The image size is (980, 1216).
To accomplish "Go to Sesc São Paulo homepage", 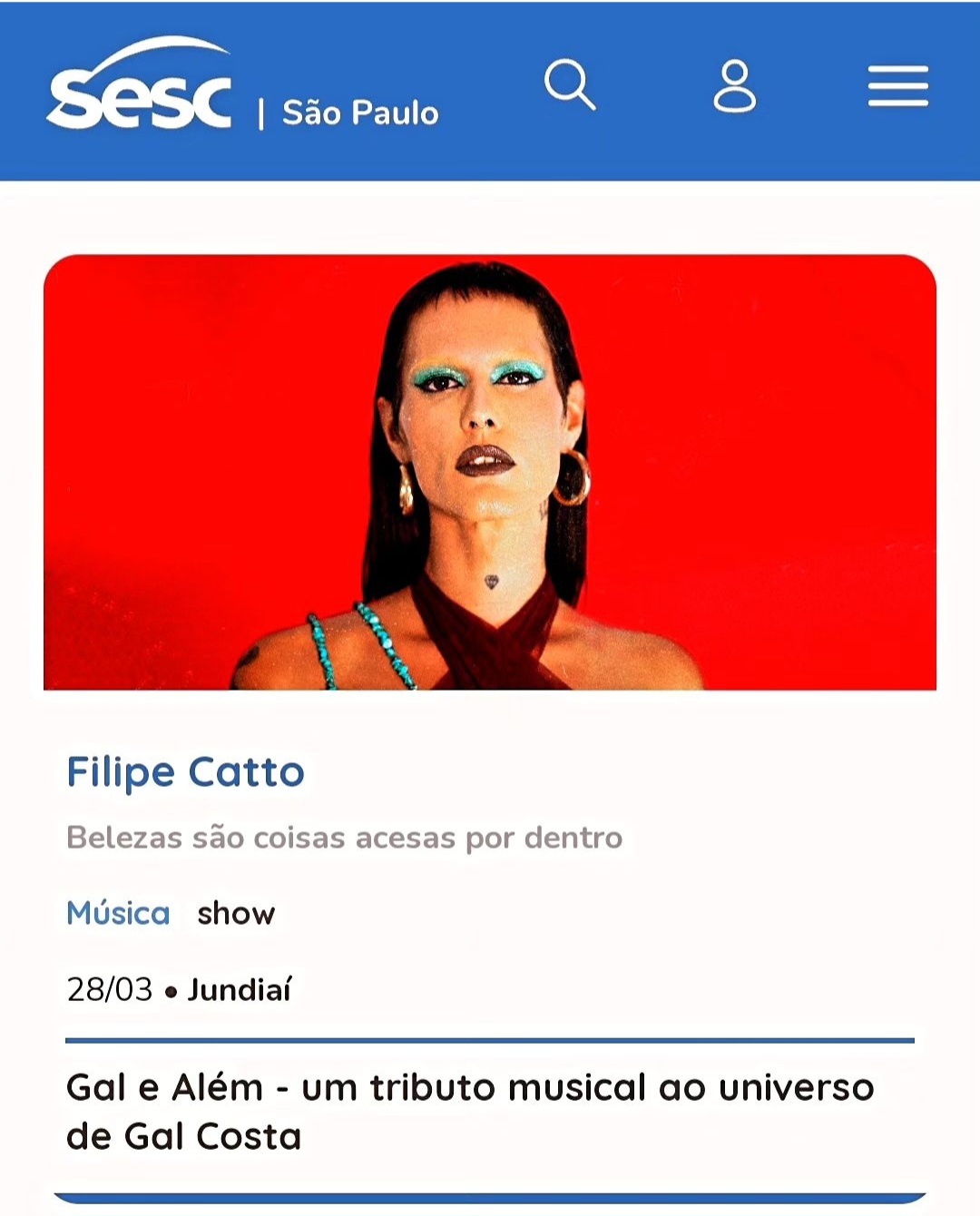I will coord(242,91).
